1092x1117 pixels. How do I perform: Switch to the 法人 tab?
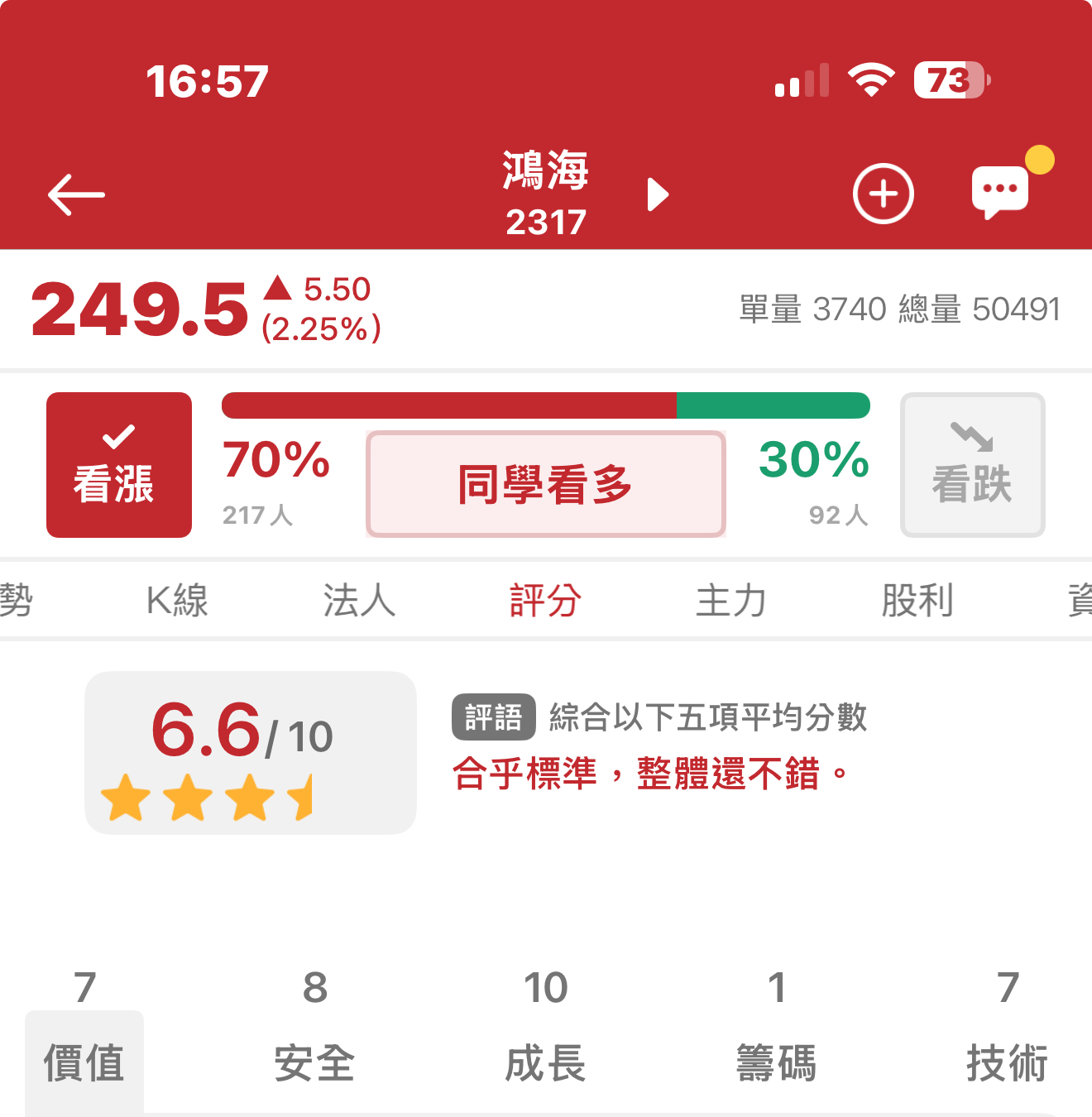click(x=360, y=600)
